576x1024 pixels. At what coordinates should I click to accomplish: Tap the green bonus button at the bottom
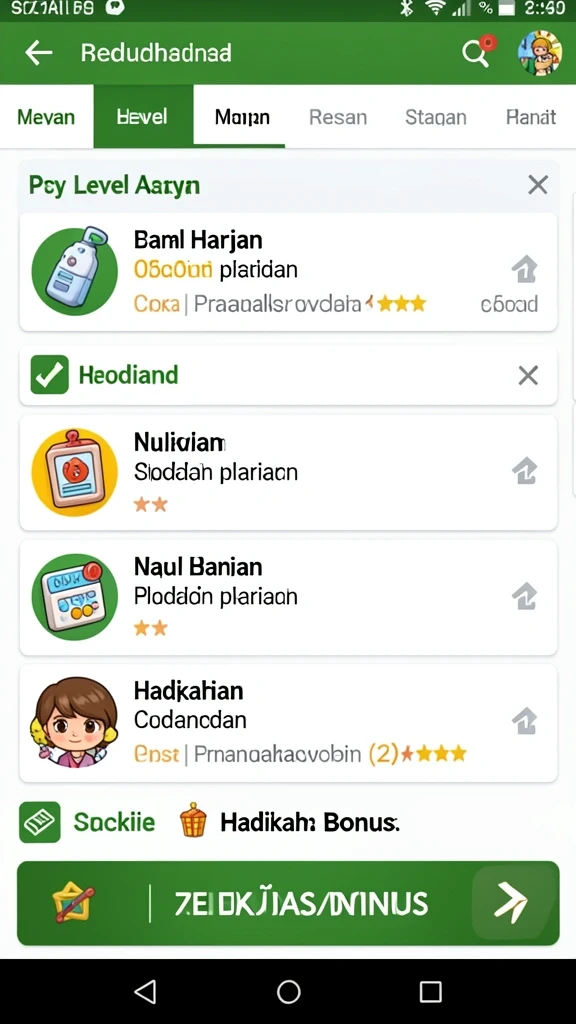tap(288, 903)
